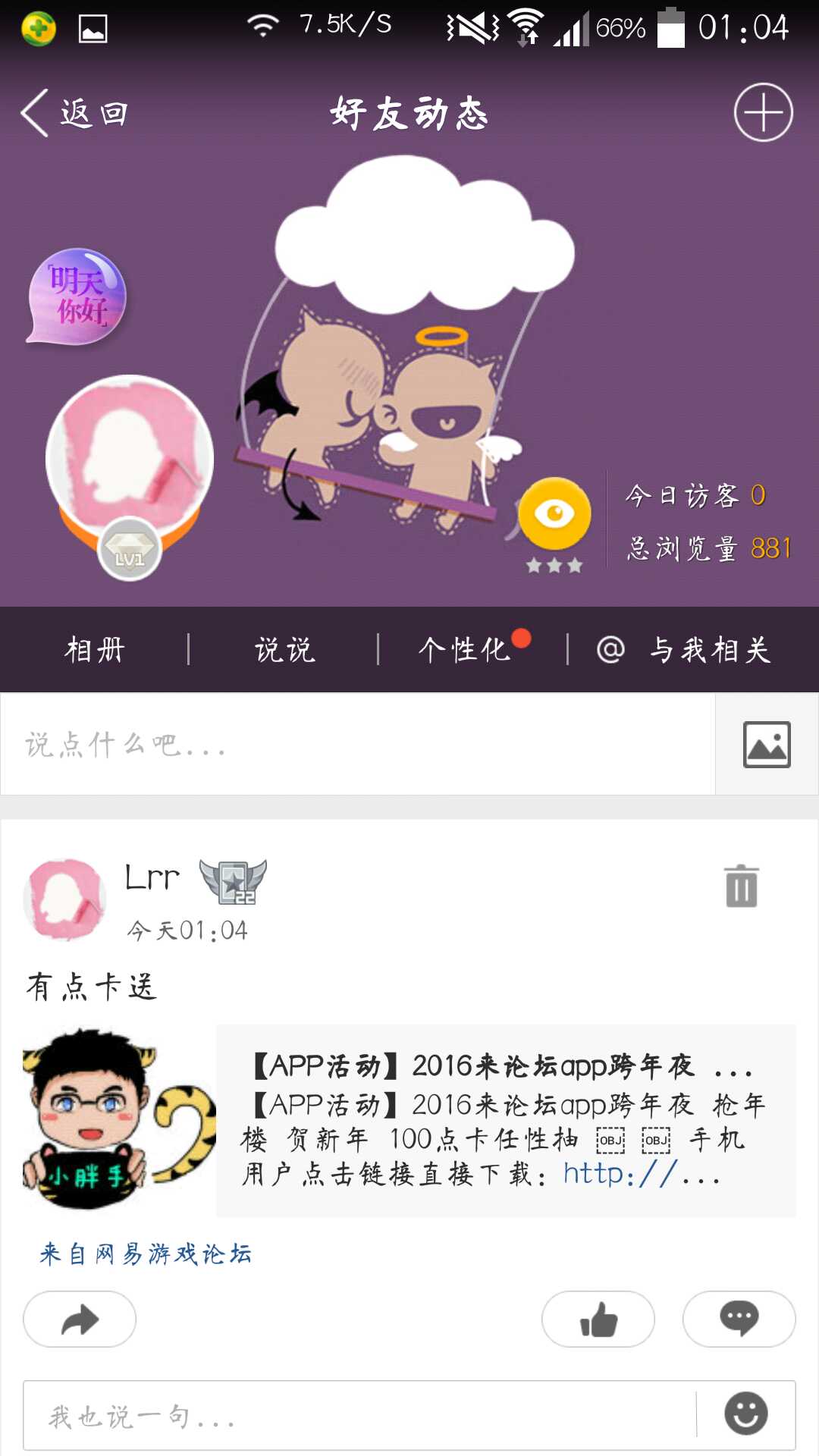This screenshot has width=819, height=1456.
Task: Comment on Lrr's post via bubble icon
Action: [x=739, y=1319]
